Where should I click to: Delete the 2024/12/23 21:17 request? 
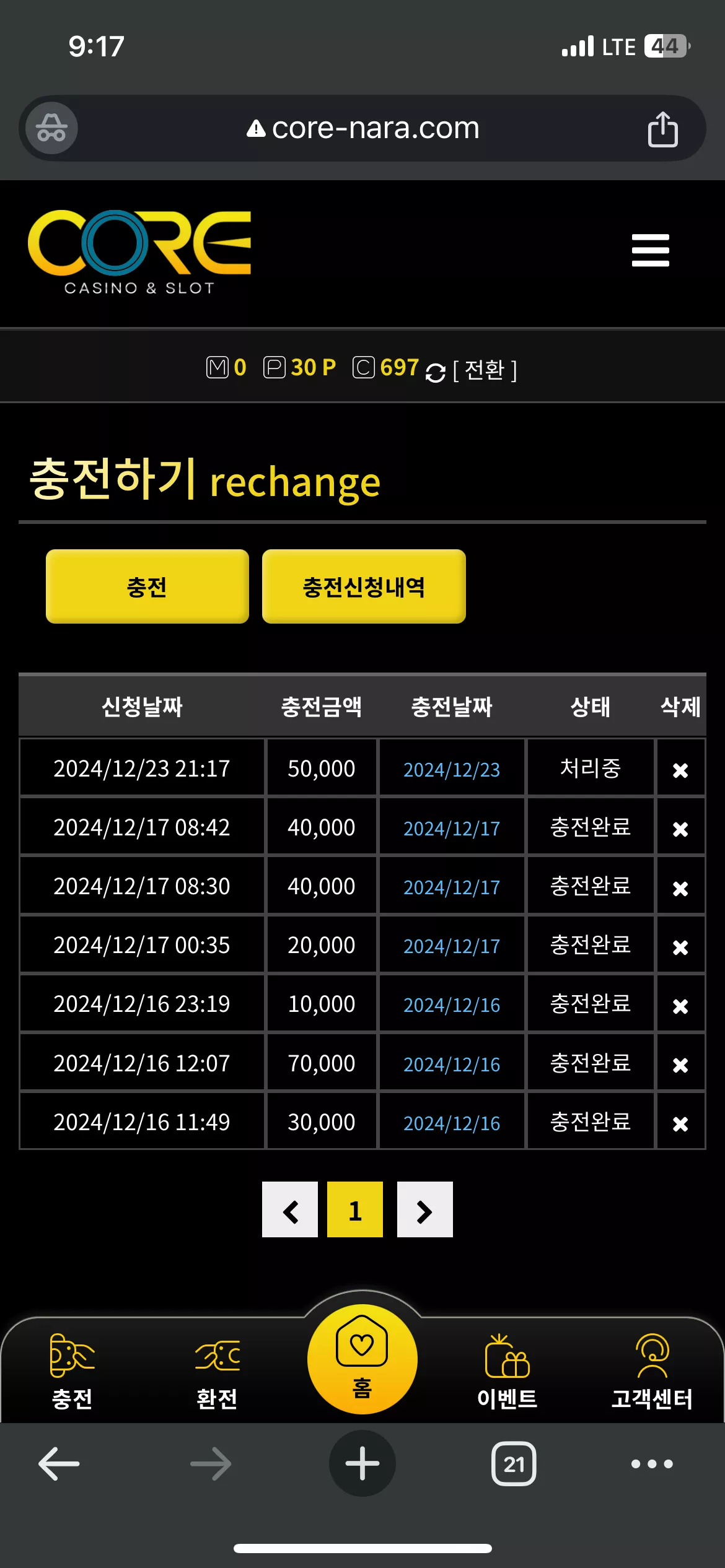[x=680, y=770]
